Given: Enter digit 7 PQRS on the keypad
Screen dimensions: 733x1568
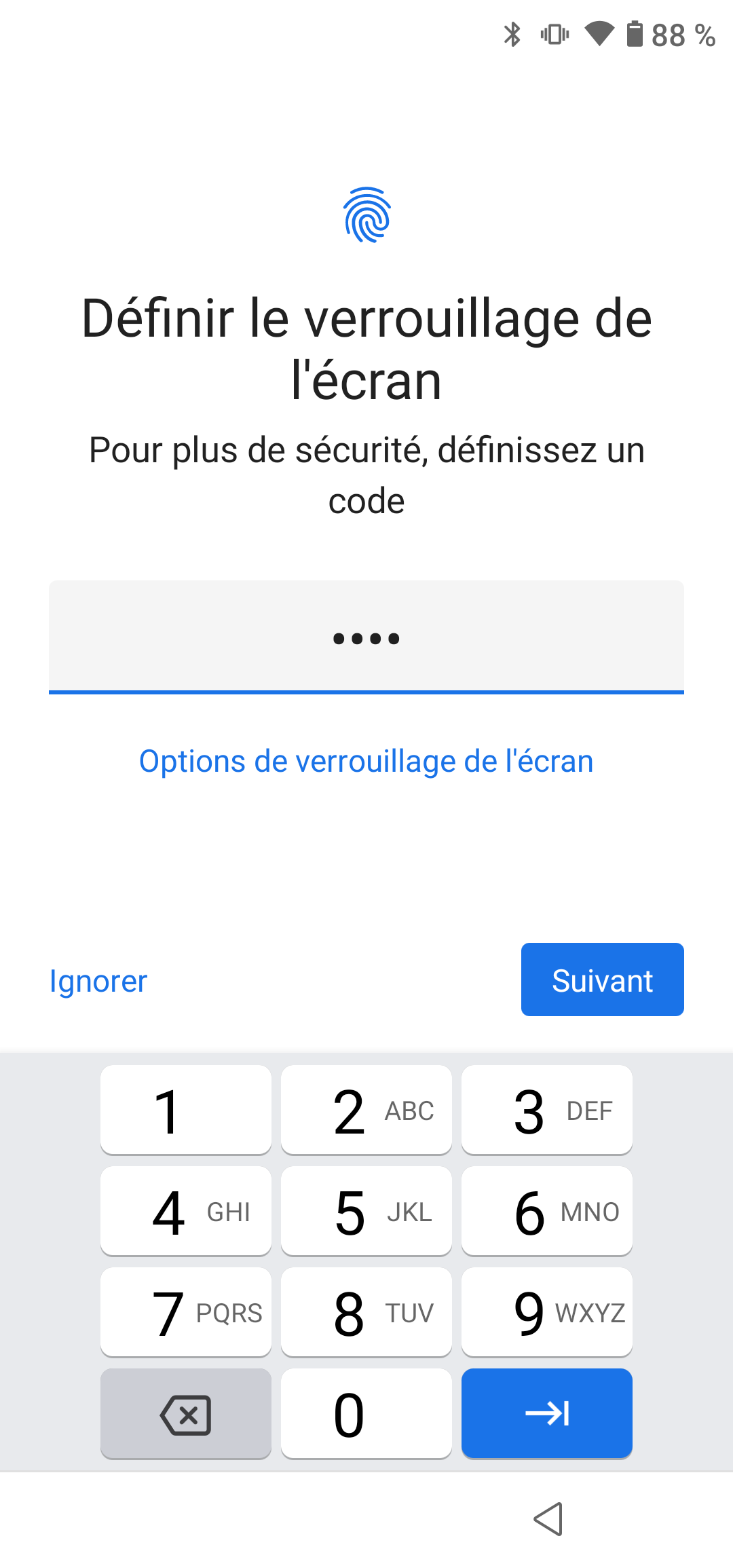Looking at the screenshot, I should pos(185,1312).
